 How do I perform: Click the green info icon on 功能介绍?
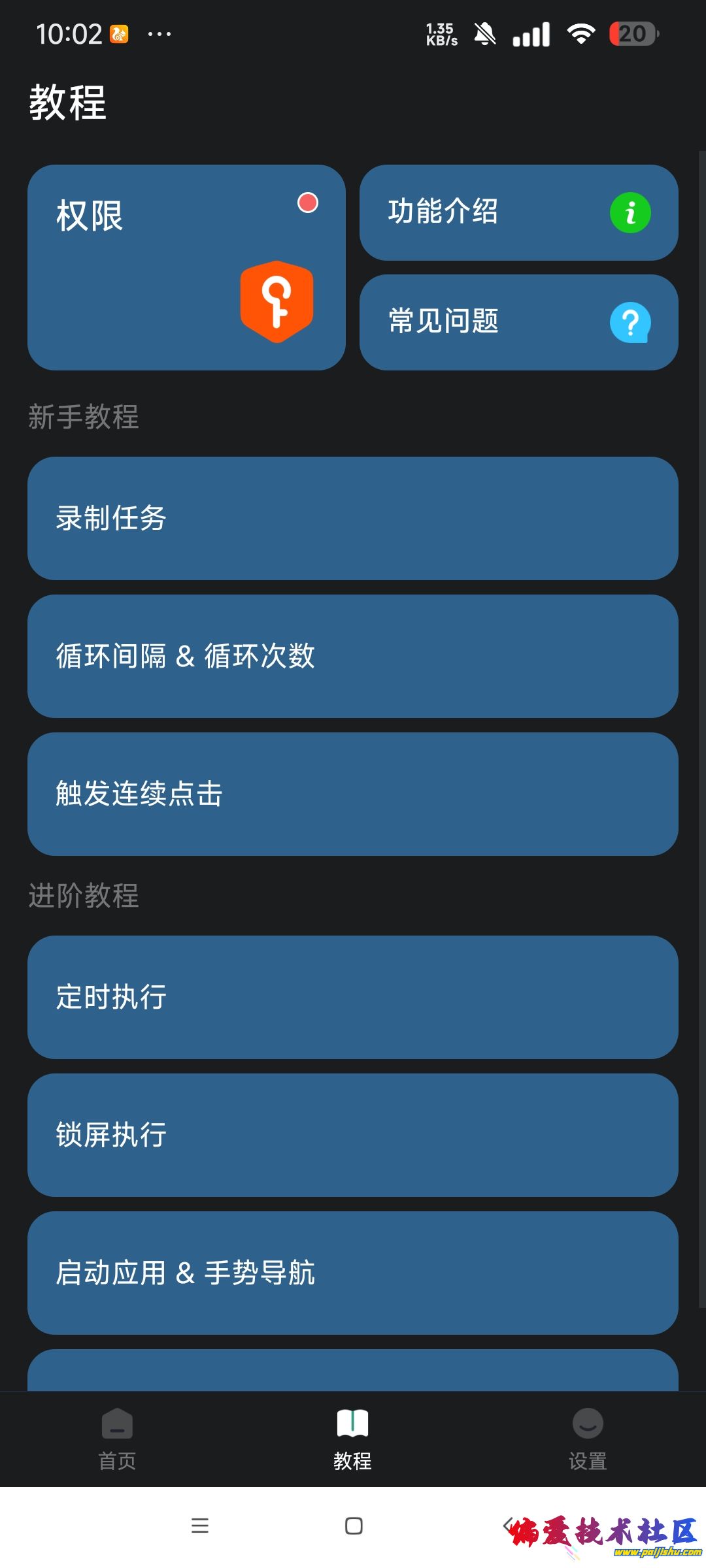click(x=630, y=214)
